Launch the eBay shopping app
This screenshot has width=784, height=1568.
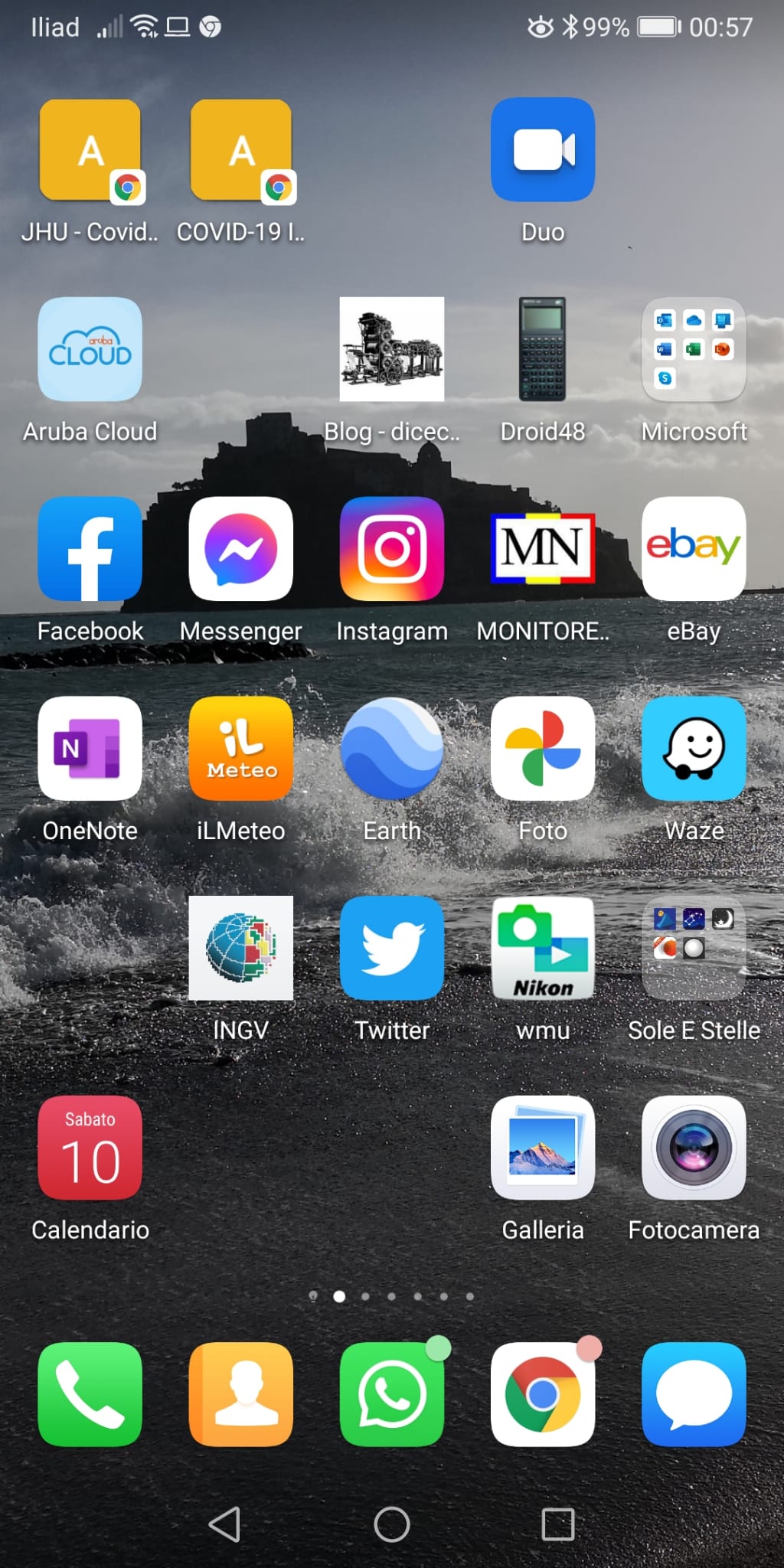(693, 548)
